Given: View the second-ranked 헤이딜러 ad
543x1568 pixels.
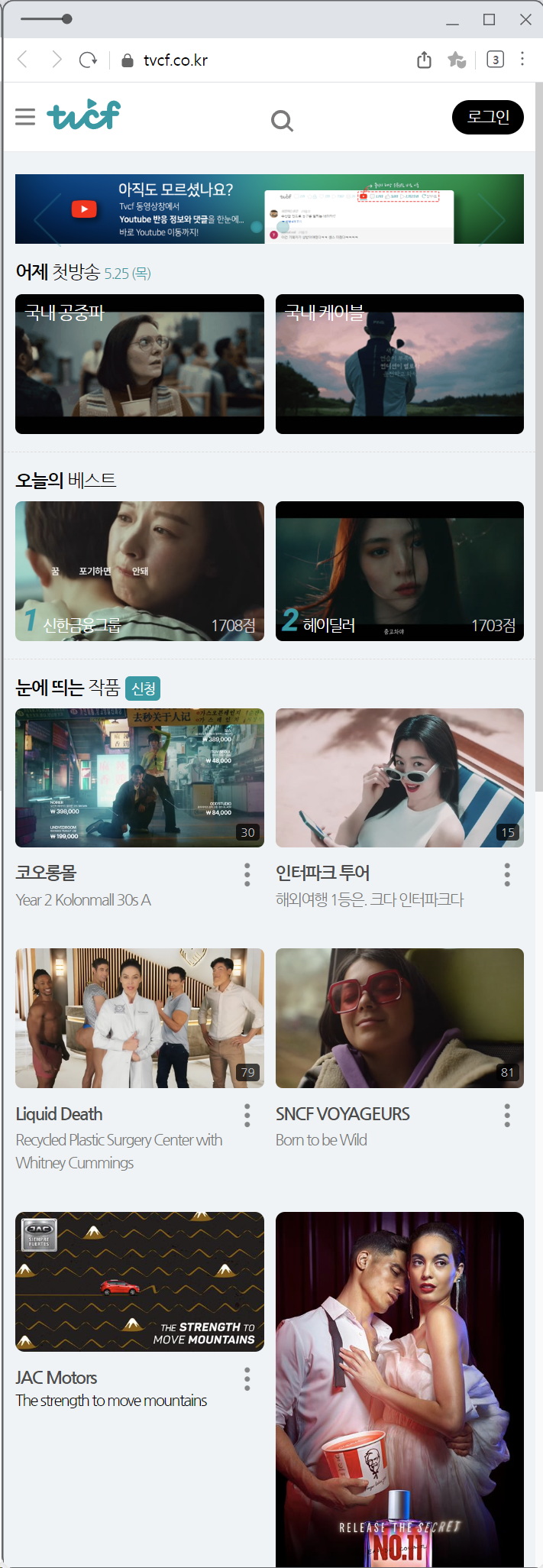Looking at the screenshot, I should [x=399, y=571].
